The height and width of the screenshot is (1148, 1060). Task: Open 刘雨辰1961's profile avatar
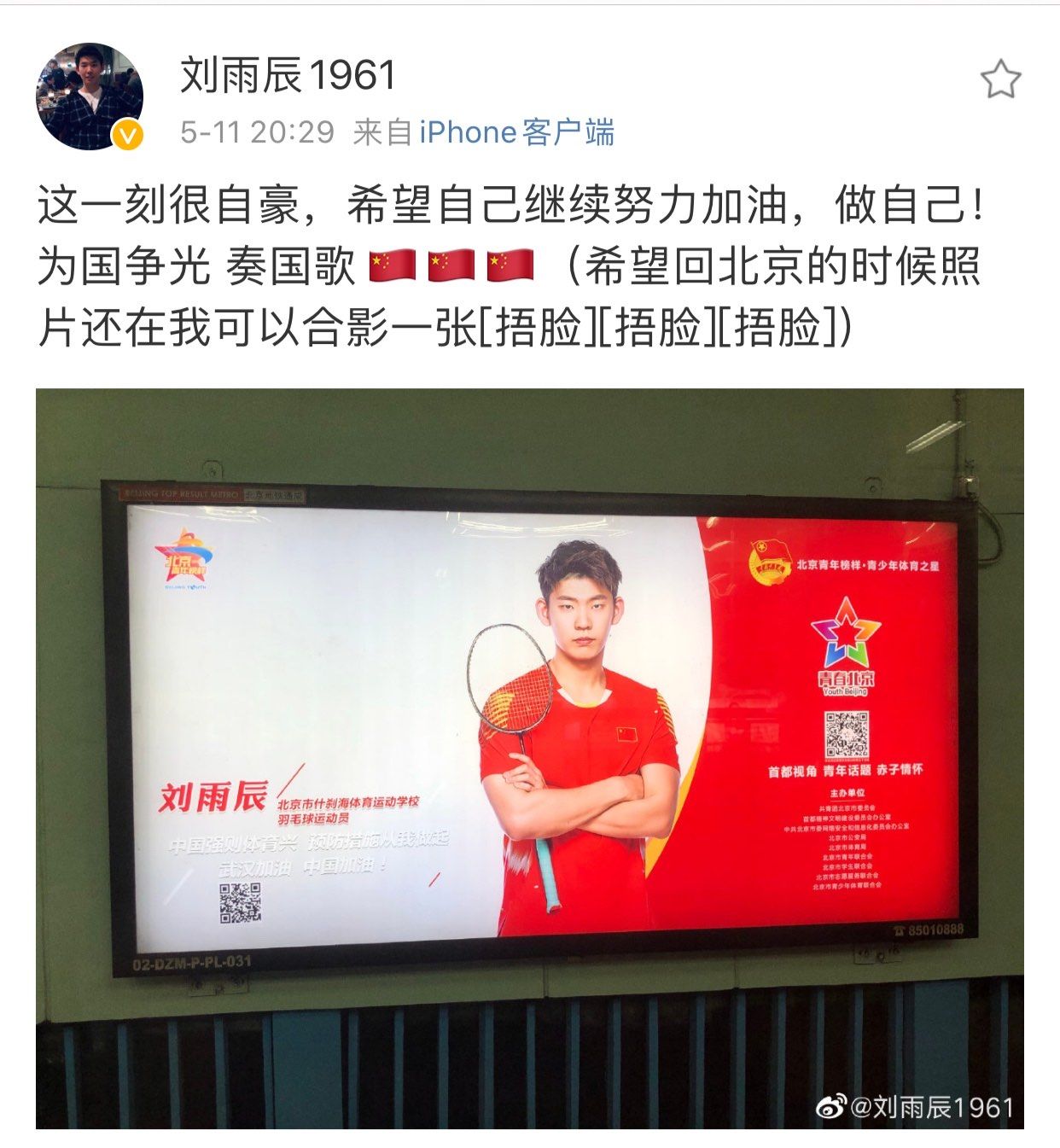pyautogui.click(x=89, y=96)
